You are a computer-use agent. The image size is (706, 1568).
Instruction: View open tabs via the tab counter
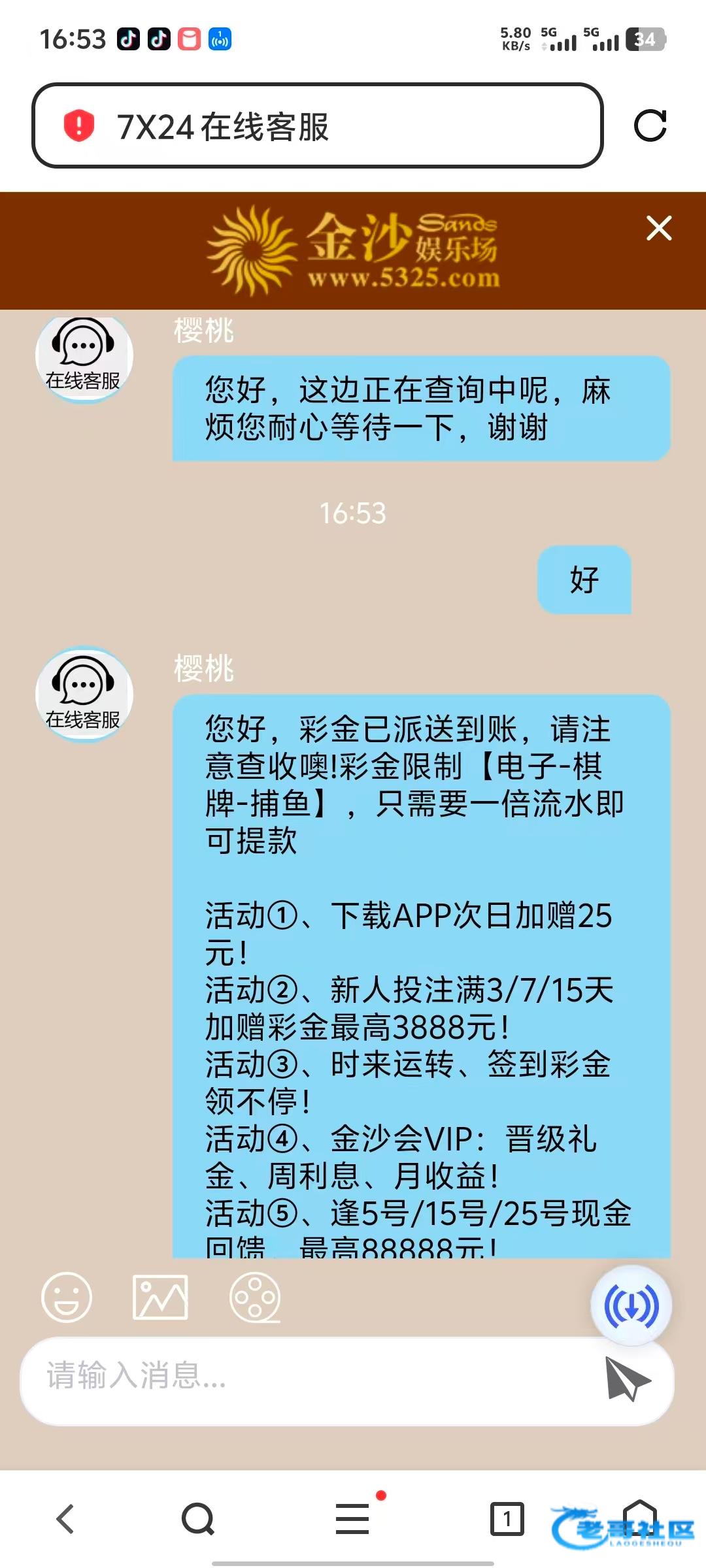(507, 1519)
